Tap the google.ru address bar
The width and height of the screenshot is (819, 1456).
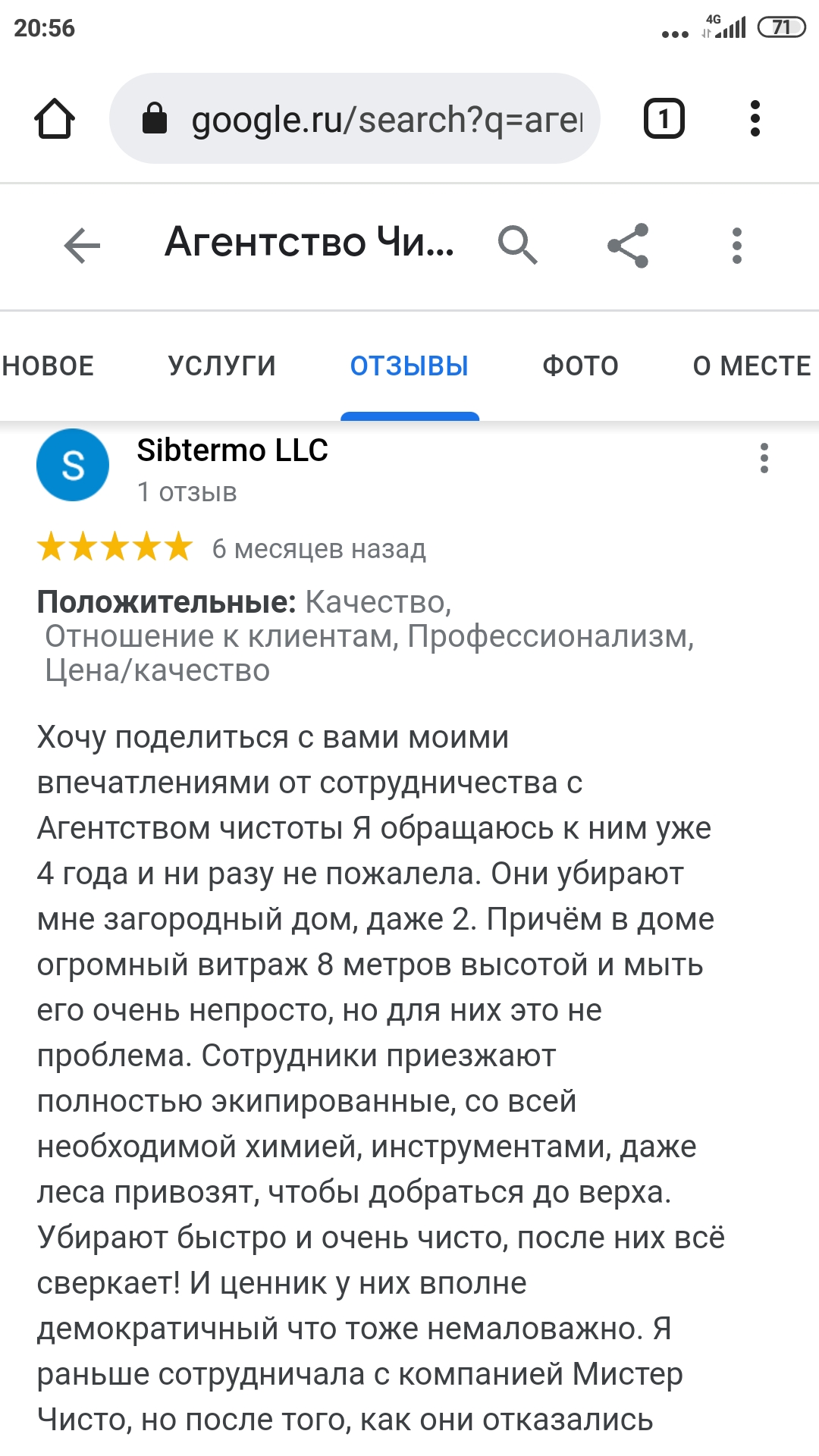pos(355,118)
